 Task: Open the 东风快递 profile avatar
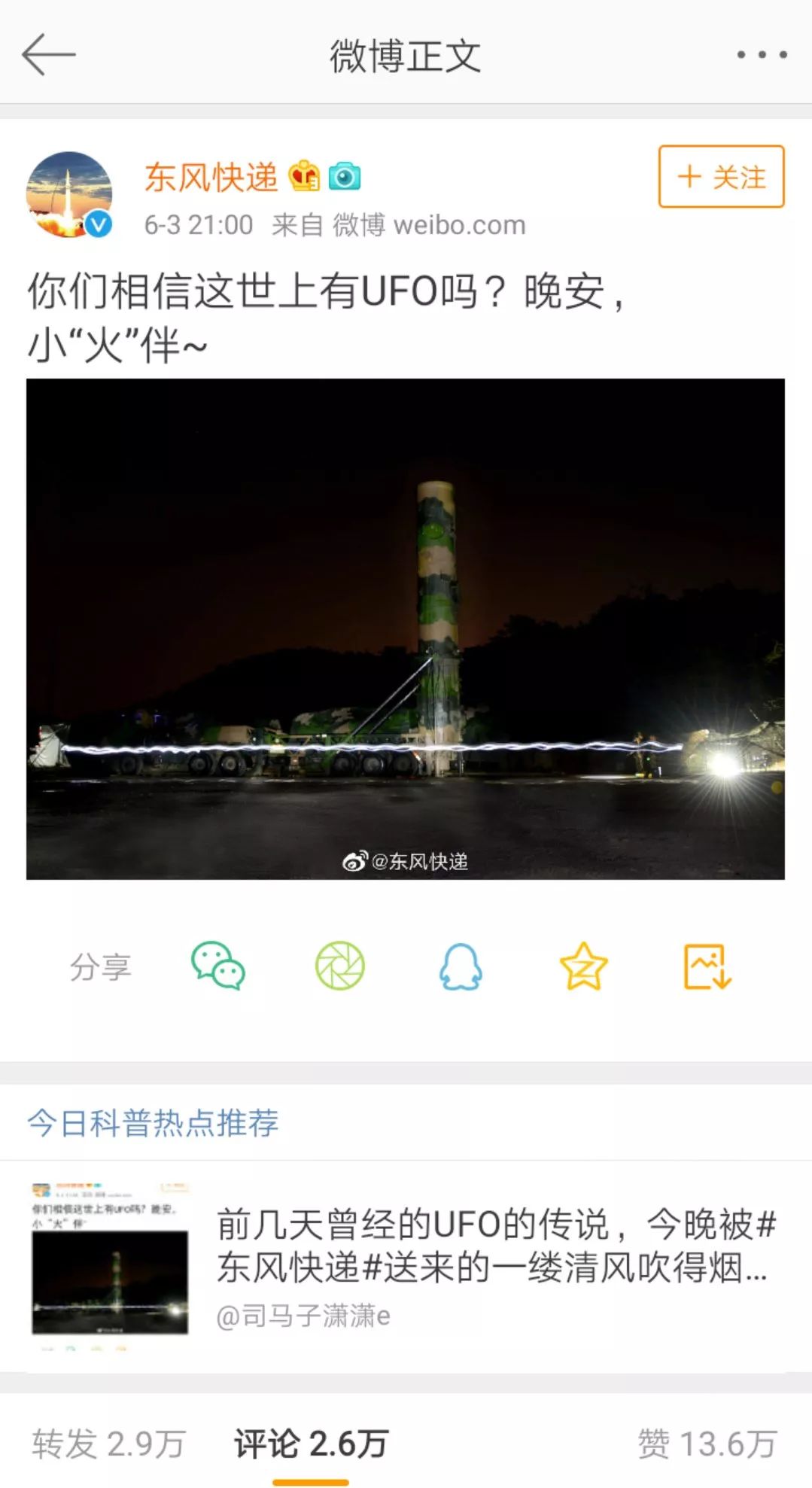click(x=69, y=195)
